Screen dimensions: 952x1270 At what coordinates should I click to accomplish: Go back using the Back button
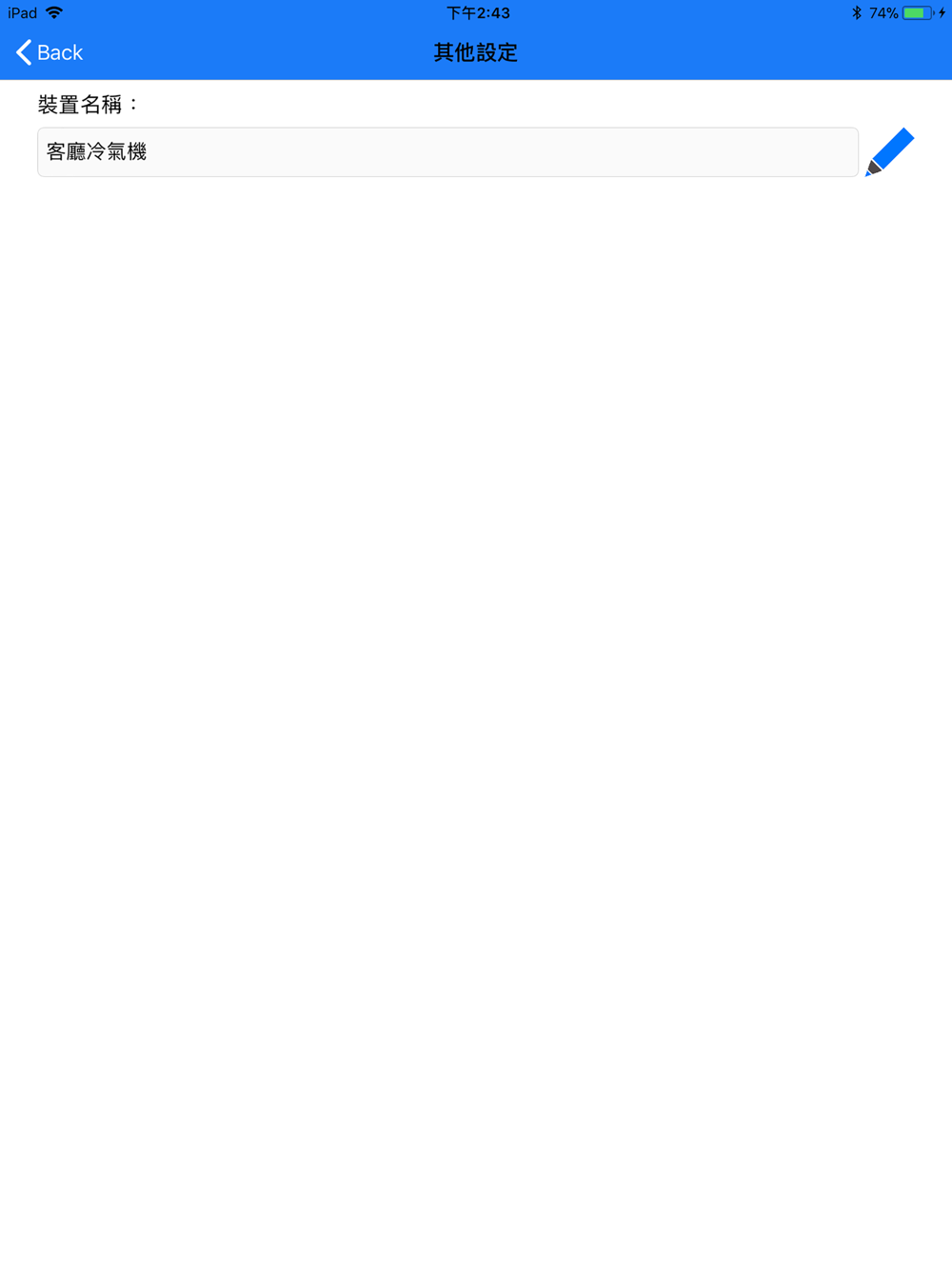[x=50, y=52]
